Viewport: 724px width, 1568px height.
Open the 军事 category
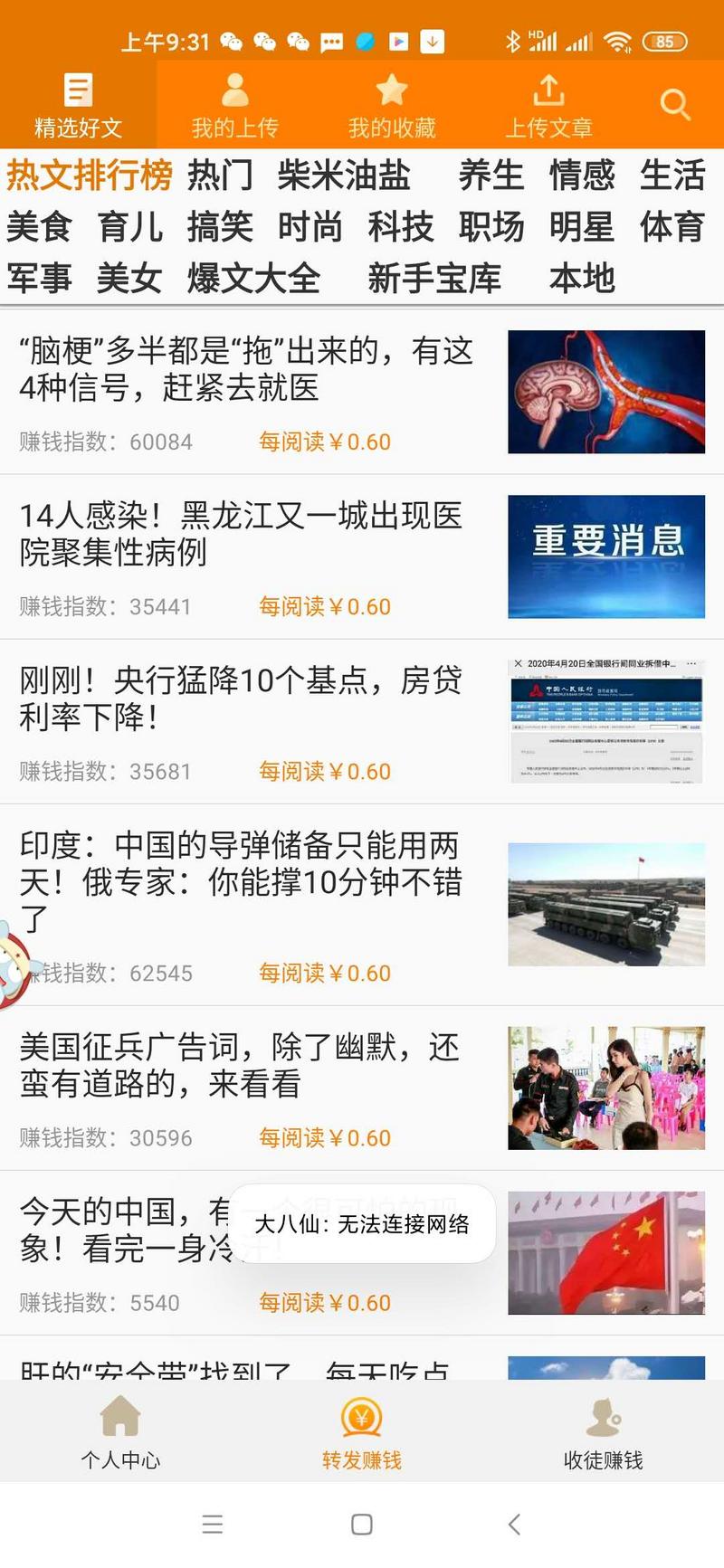click(x=41, y=280)
